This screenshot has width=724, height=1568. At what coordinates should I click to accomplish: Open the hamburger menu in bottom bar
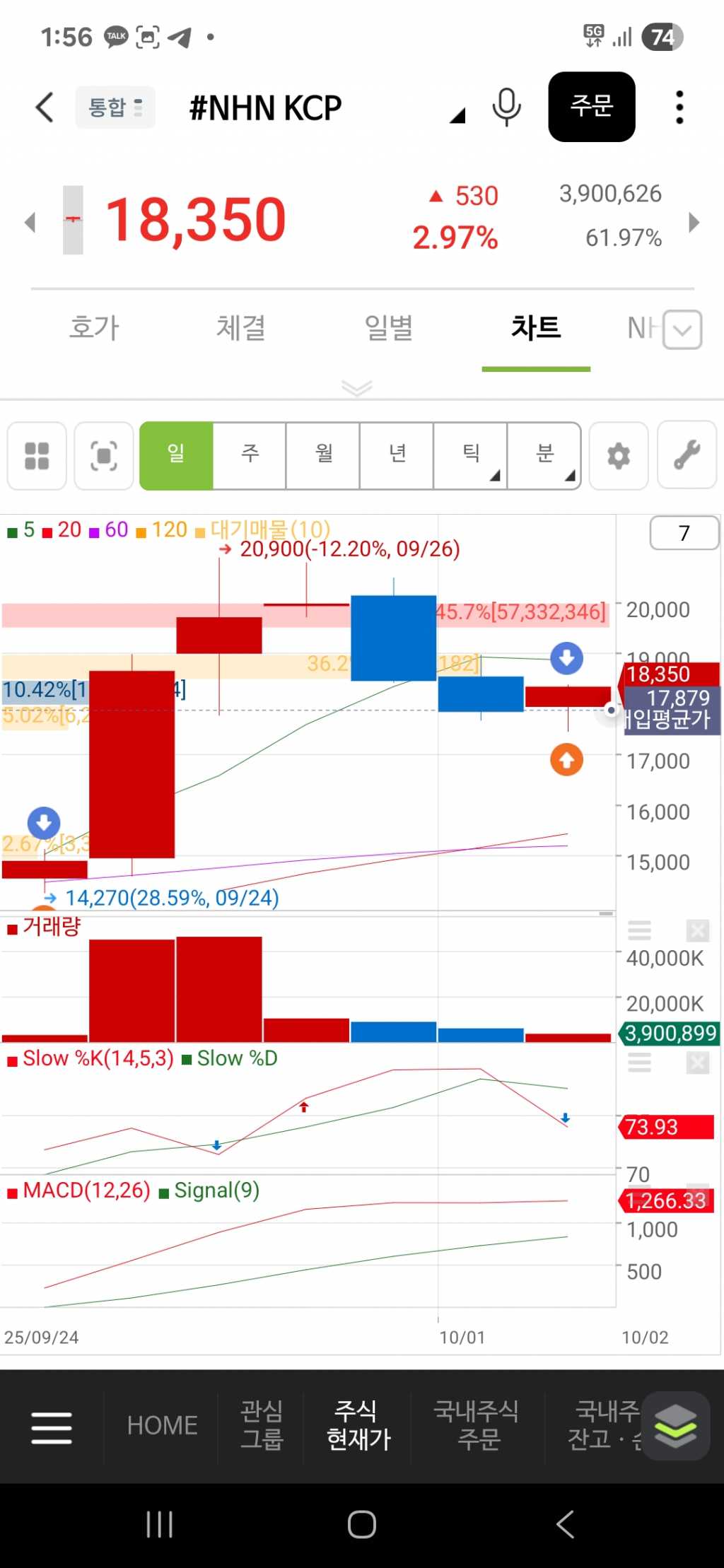pyautogui.click(x=52, y=1427)
